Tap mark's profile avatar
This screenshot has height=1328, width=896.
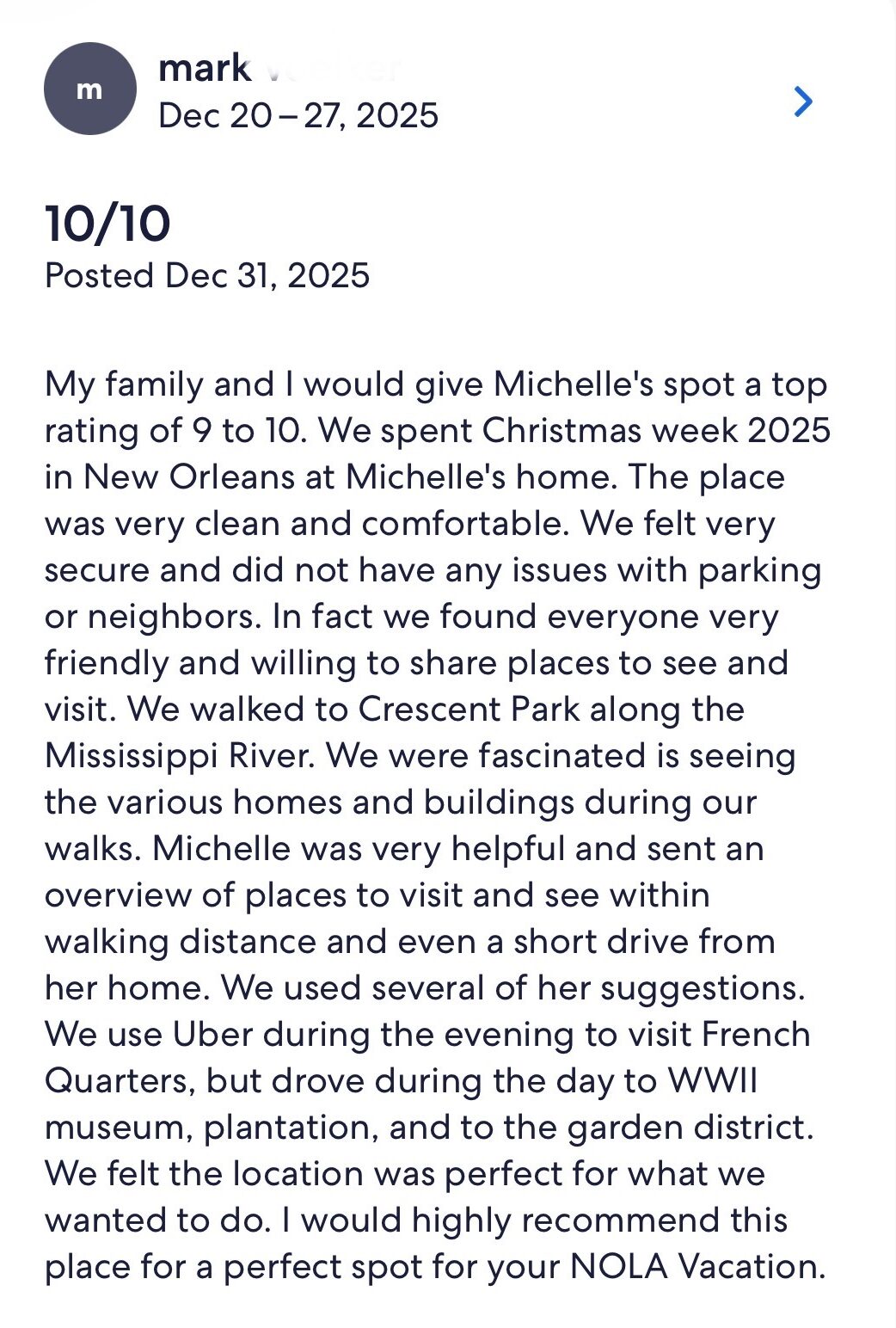[x=89, y=89]
